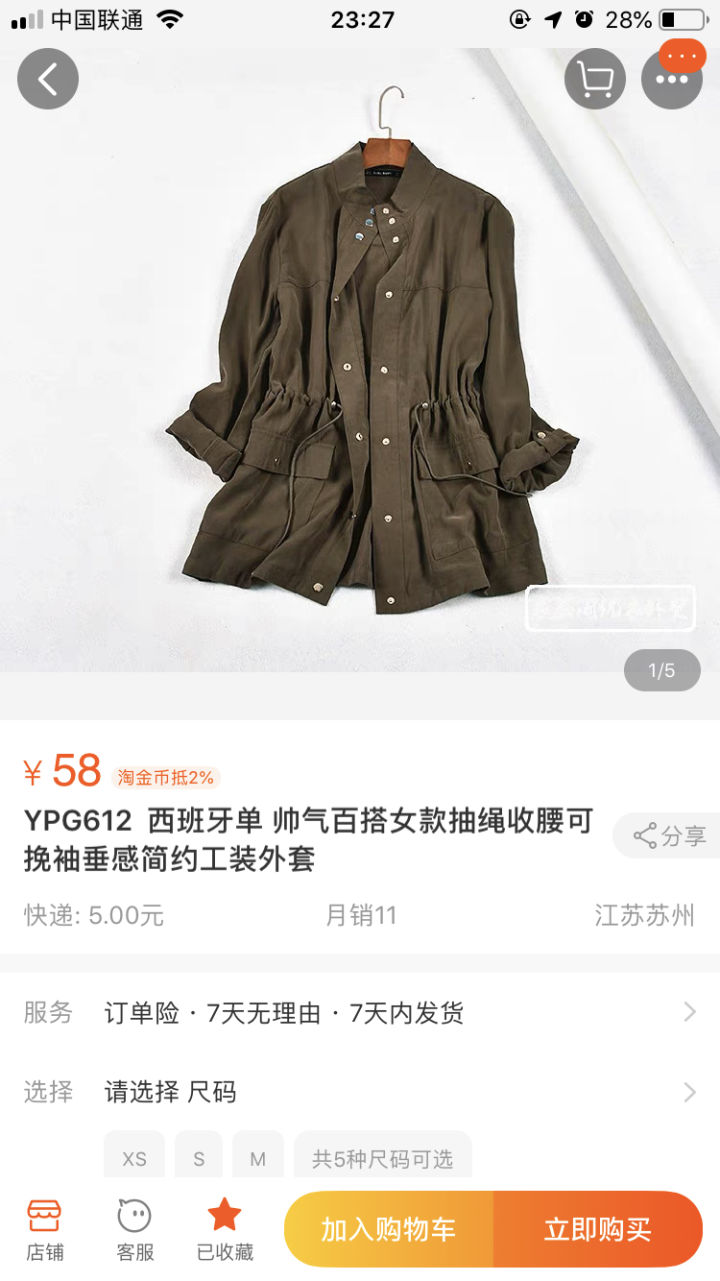Open the 服务 service details row
Screen dimensions: 720x1281
[x=360, y=1013]
